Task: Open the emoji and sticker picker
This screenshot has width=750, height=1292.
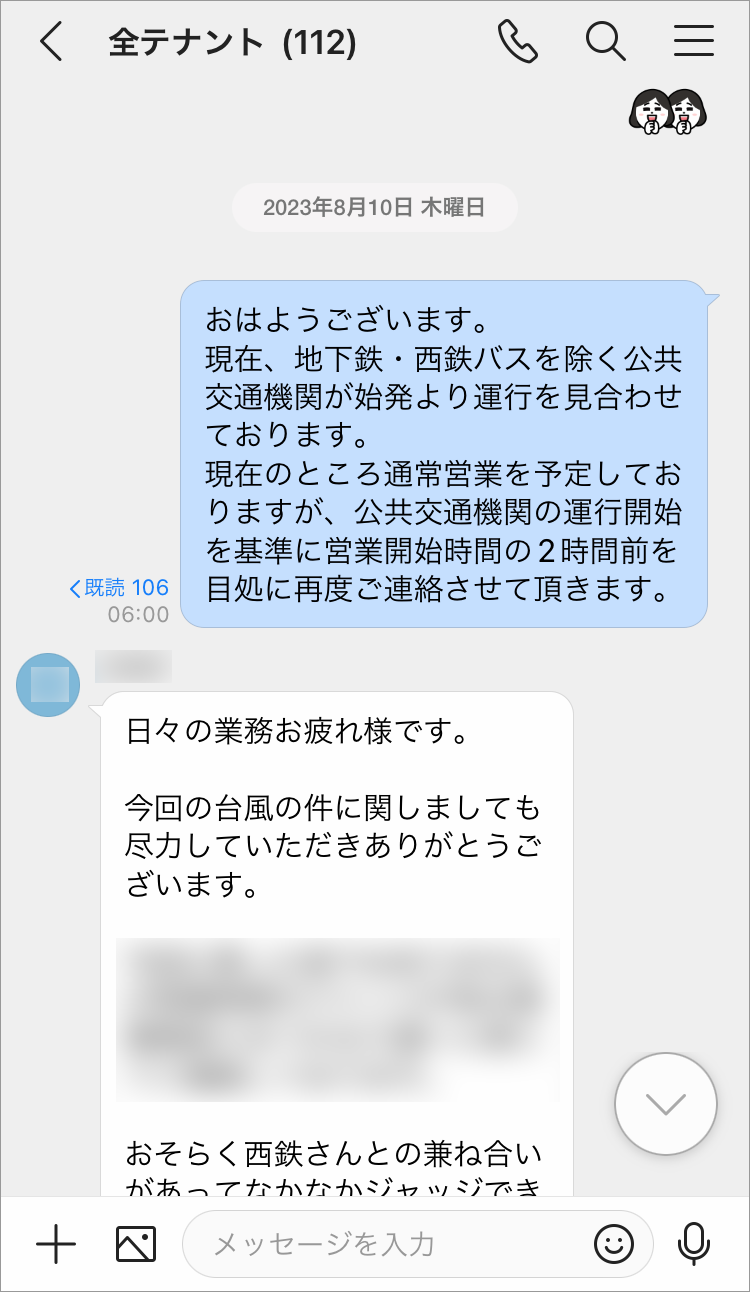Action: 614,1244
